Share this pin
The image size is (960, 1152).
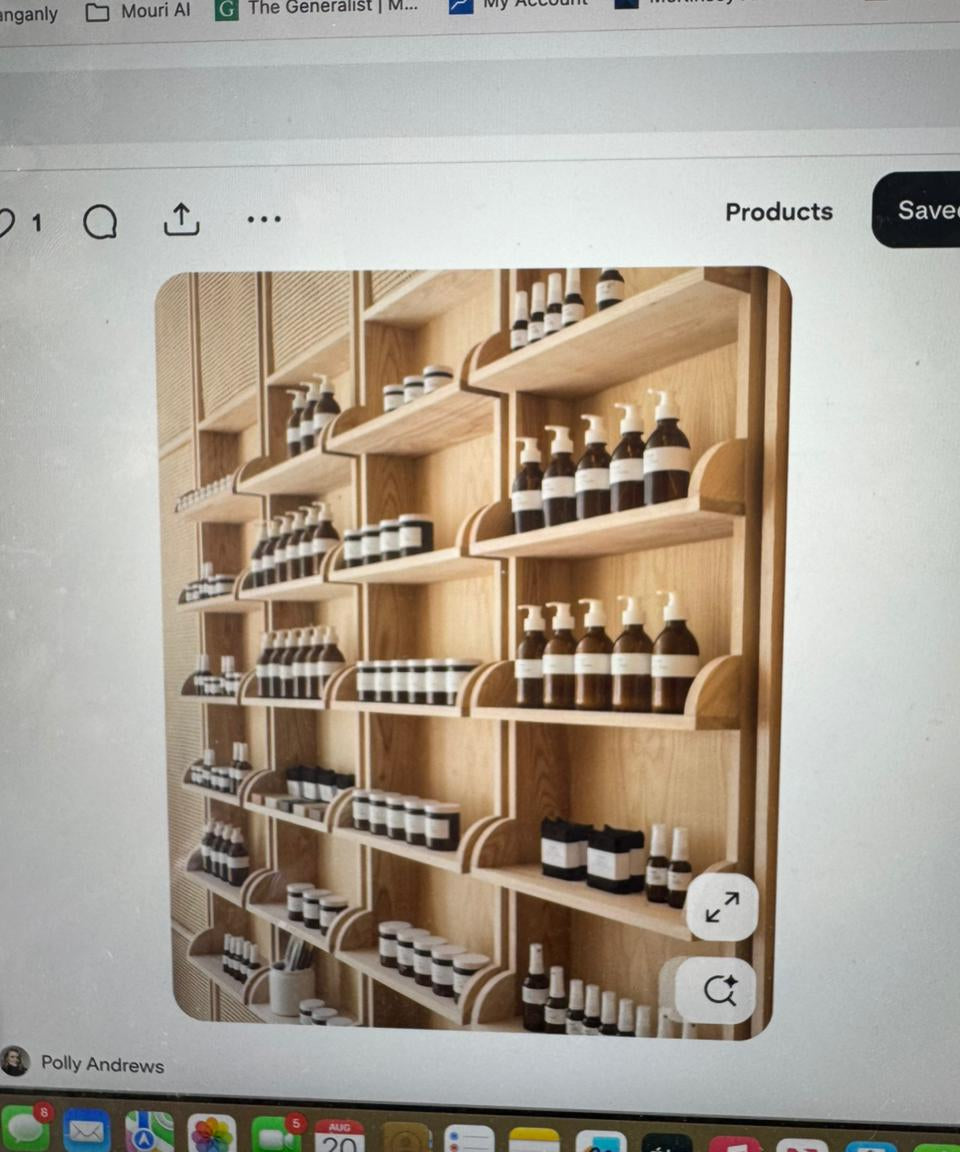pyautogui.click(x=181, y=219)
